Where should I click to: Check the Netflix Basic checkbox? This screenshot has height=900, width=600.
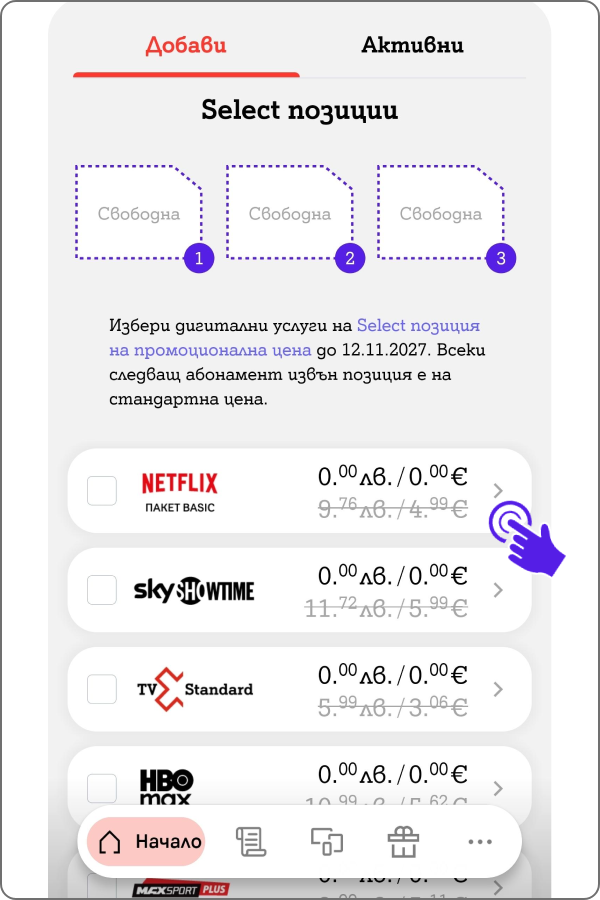coord(102,491)
